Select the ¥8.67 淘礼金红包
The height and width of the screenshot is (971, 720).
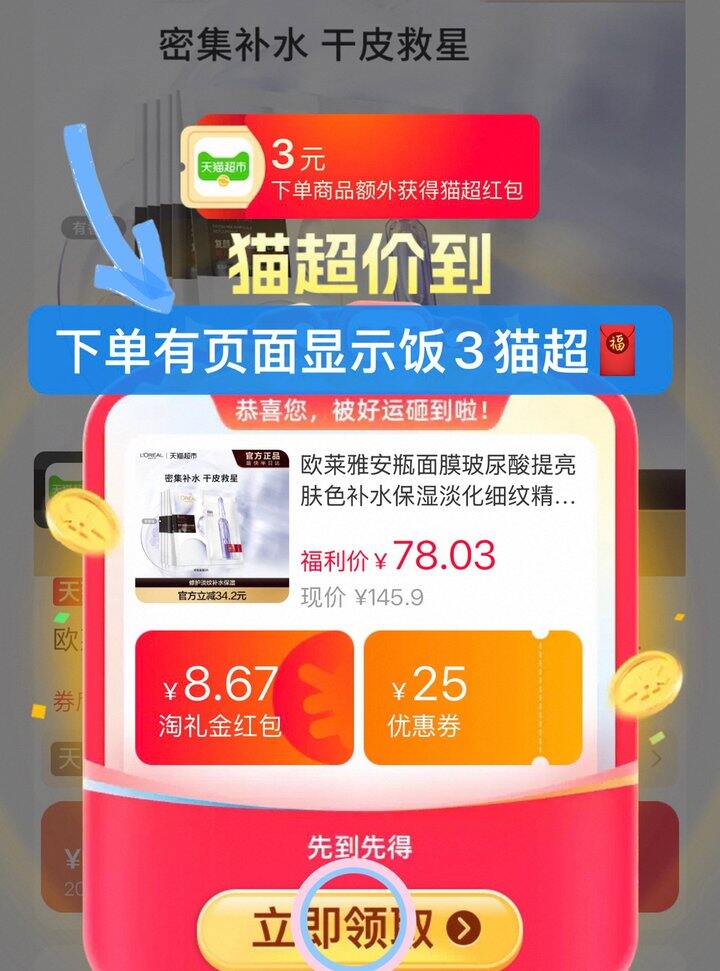point(244,697)
